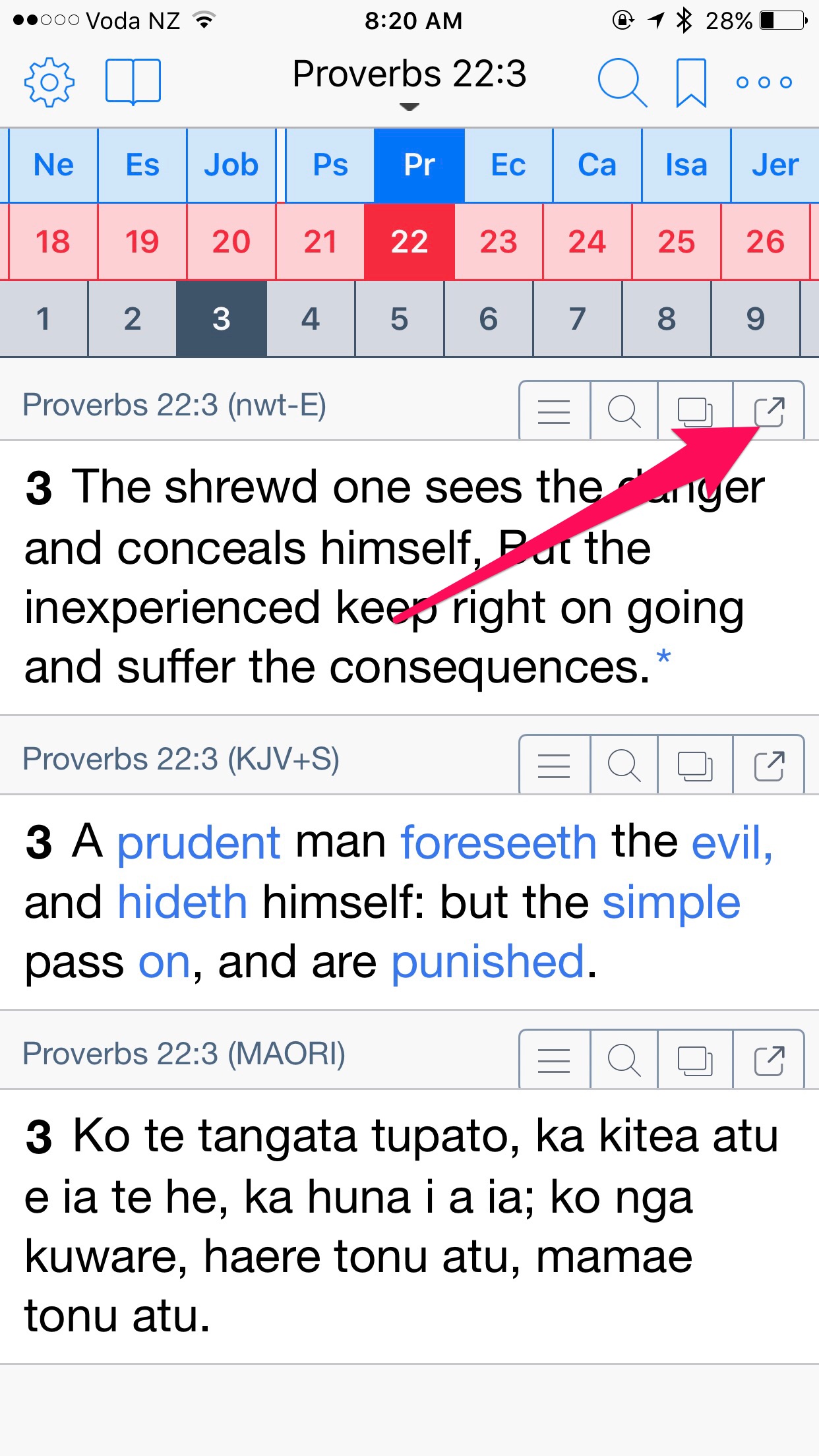
Task: Open the word link prudent
Action: tap(198, 843)
